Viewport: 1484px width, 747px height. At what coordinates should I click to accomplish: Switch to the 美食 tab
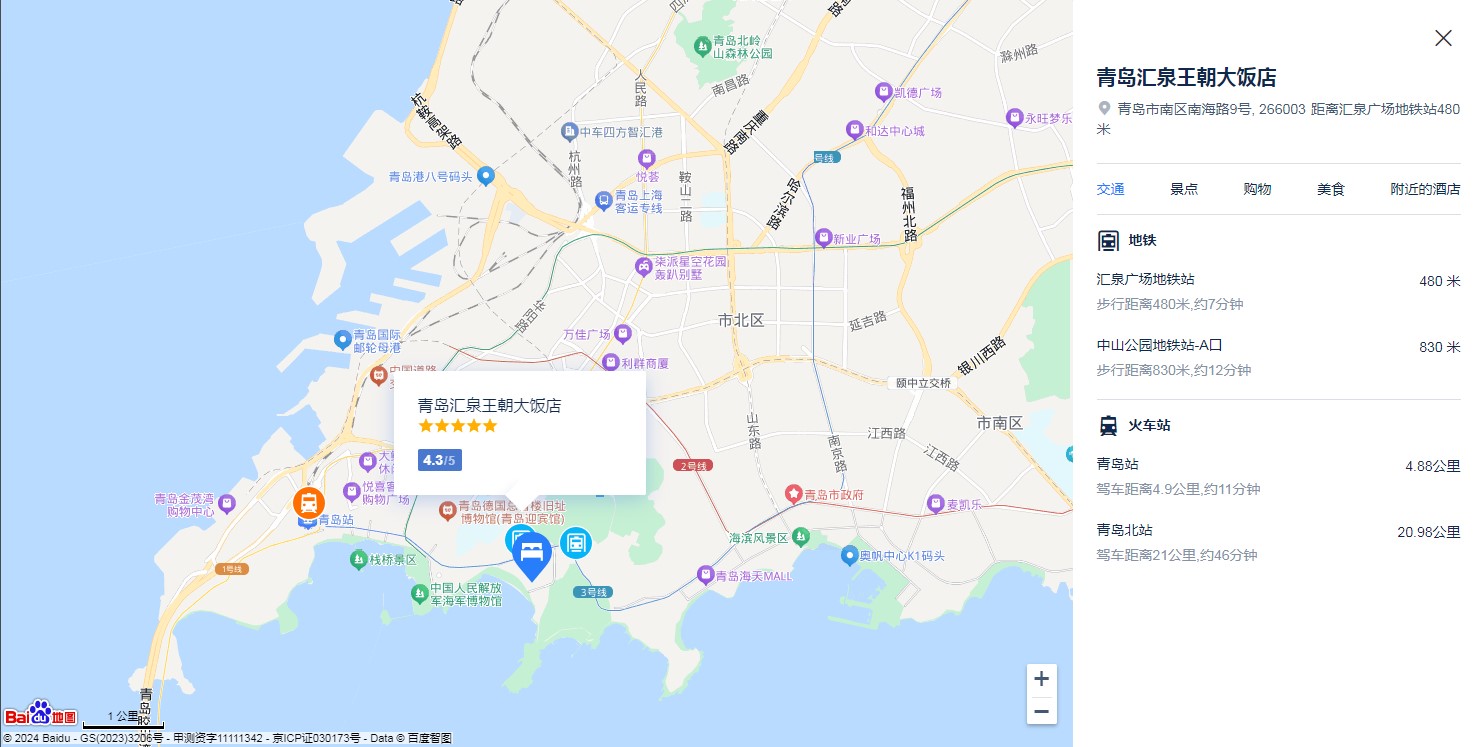click(x=1331, y=189)
